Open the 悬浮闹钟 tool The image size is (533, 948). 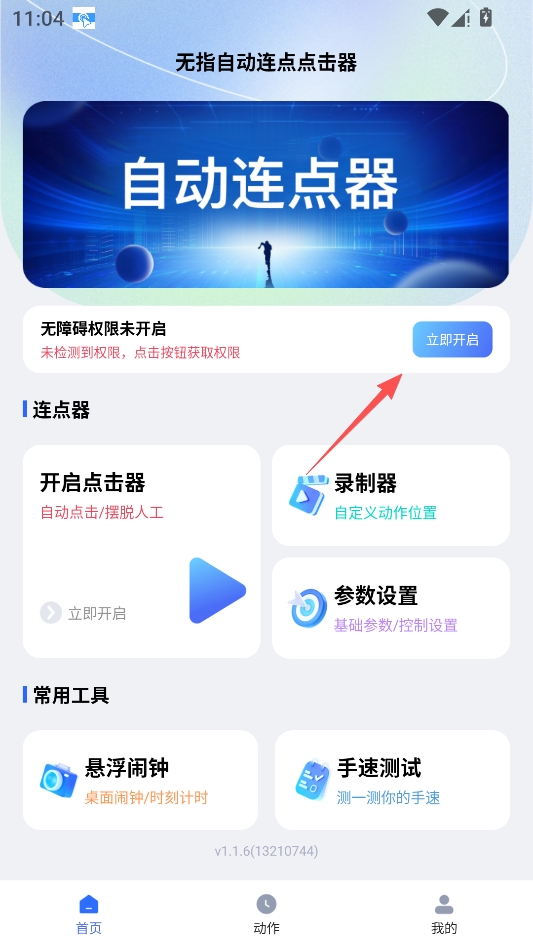tap(140, 780)
